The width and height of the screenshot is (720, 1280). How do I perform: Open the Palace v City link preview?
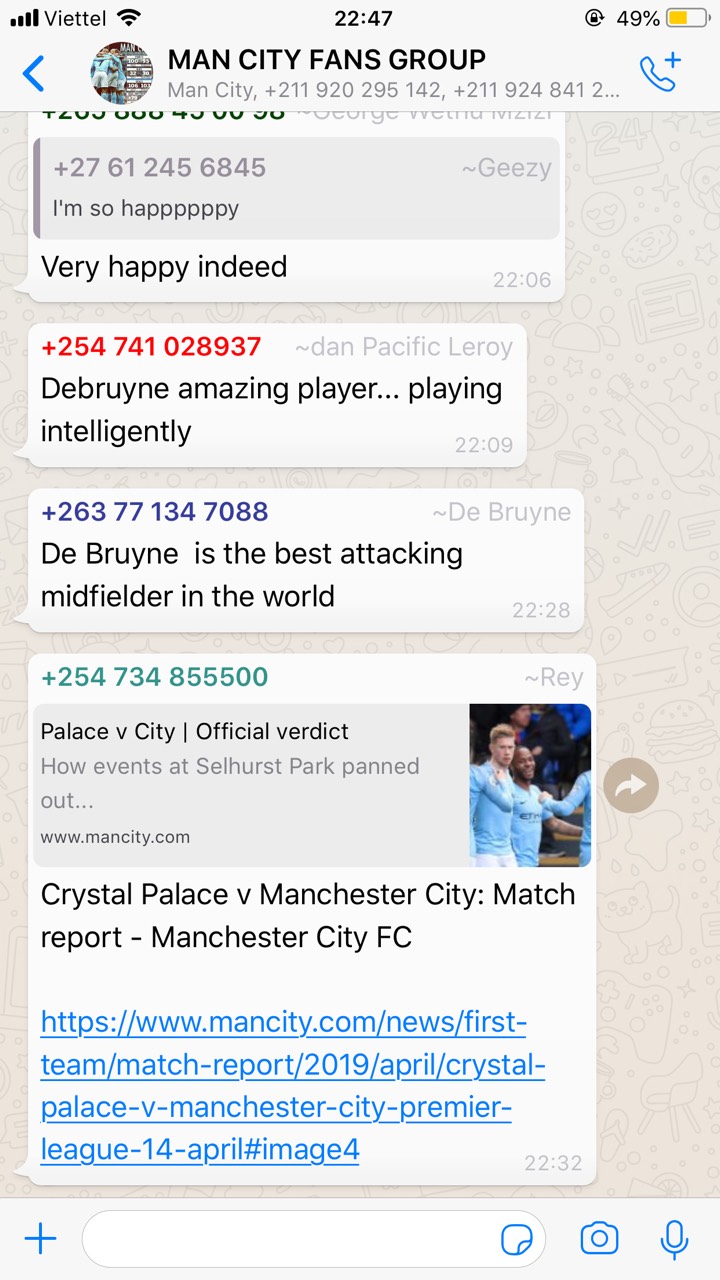(x=312, y=785)
